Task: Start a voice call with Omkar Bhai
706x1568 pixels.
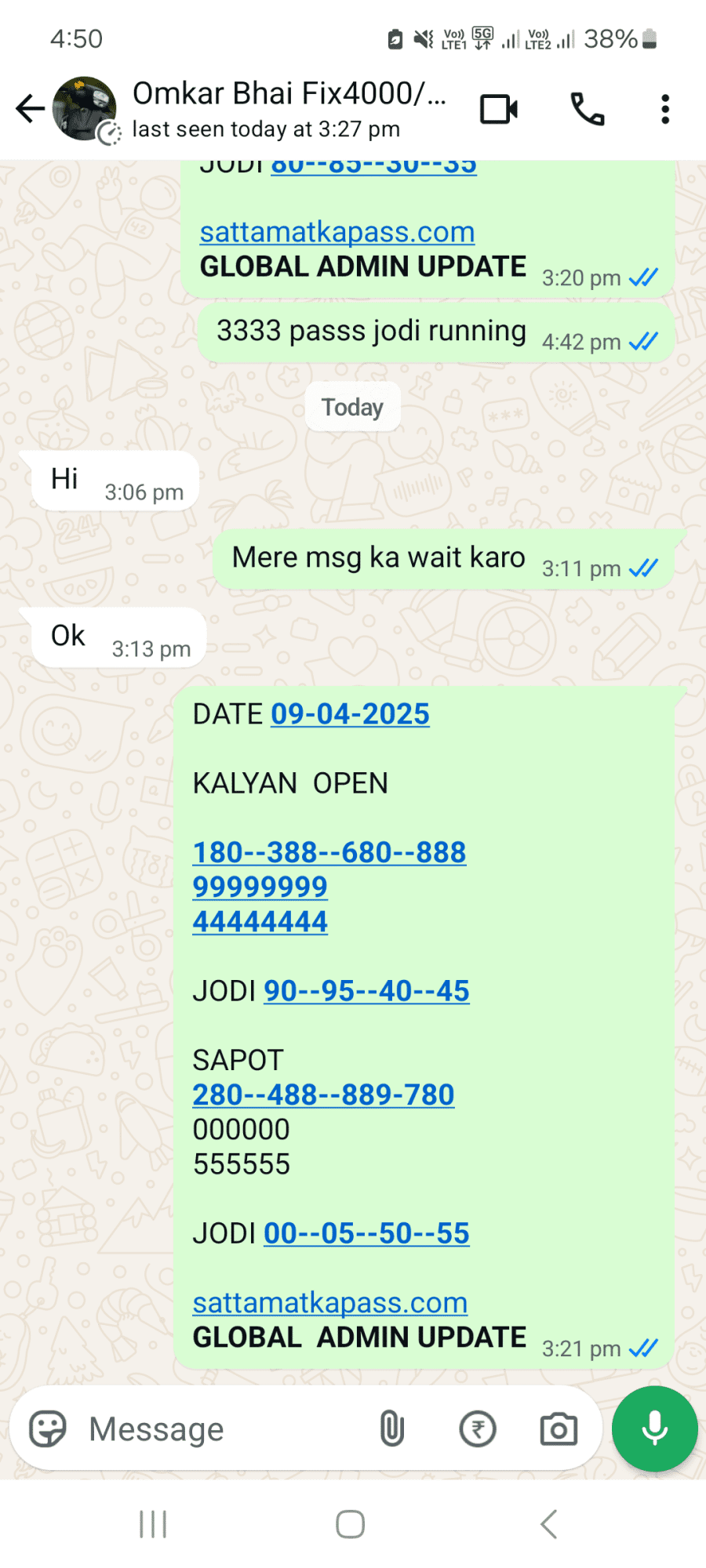Action: coord(588,109)
